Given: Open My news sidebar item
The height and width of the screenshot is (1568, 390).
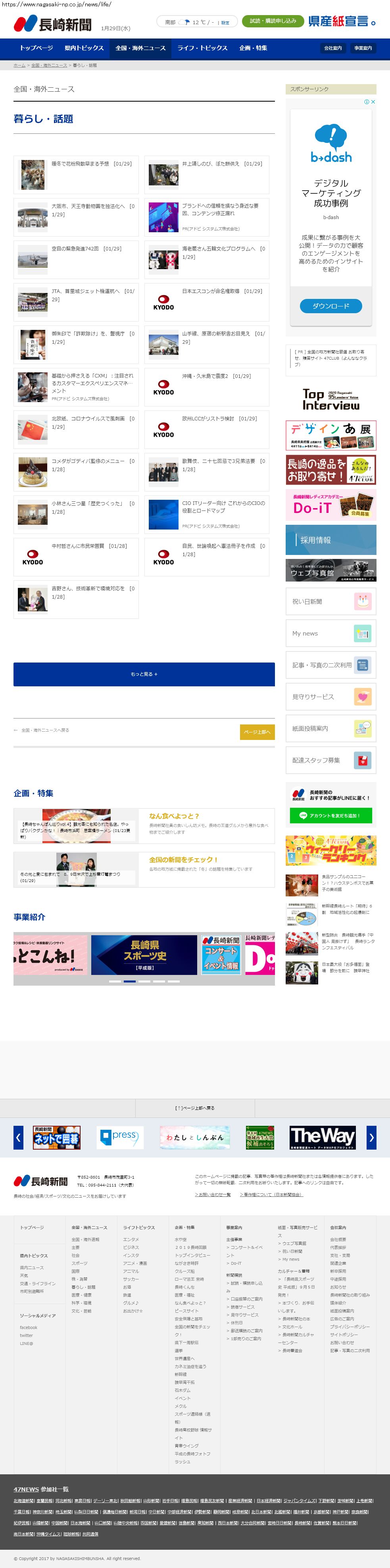Looking at the screenshot, I should [x=330, y=633].
